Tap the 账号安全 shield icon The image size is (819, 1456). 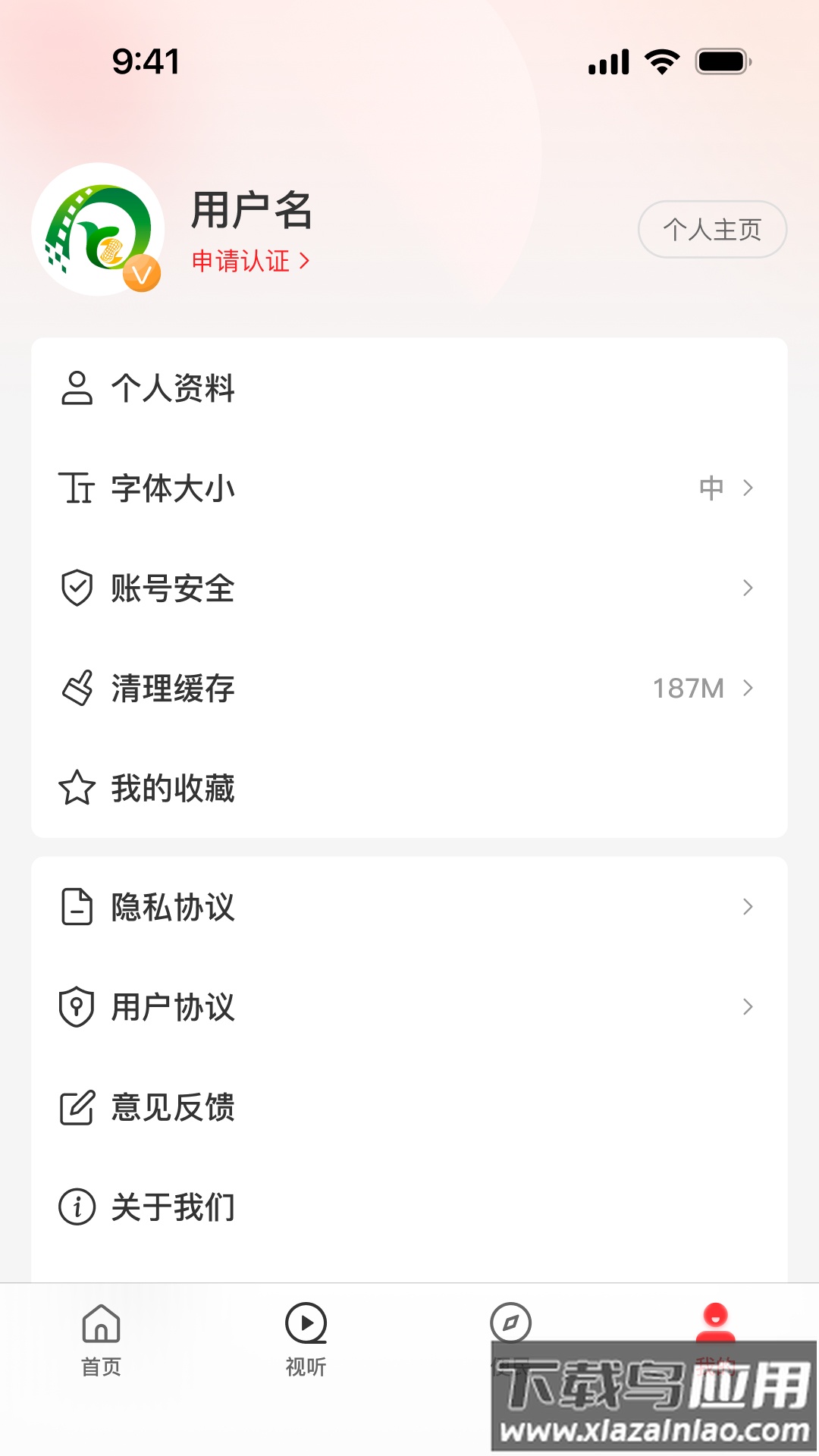pos(76,588)
